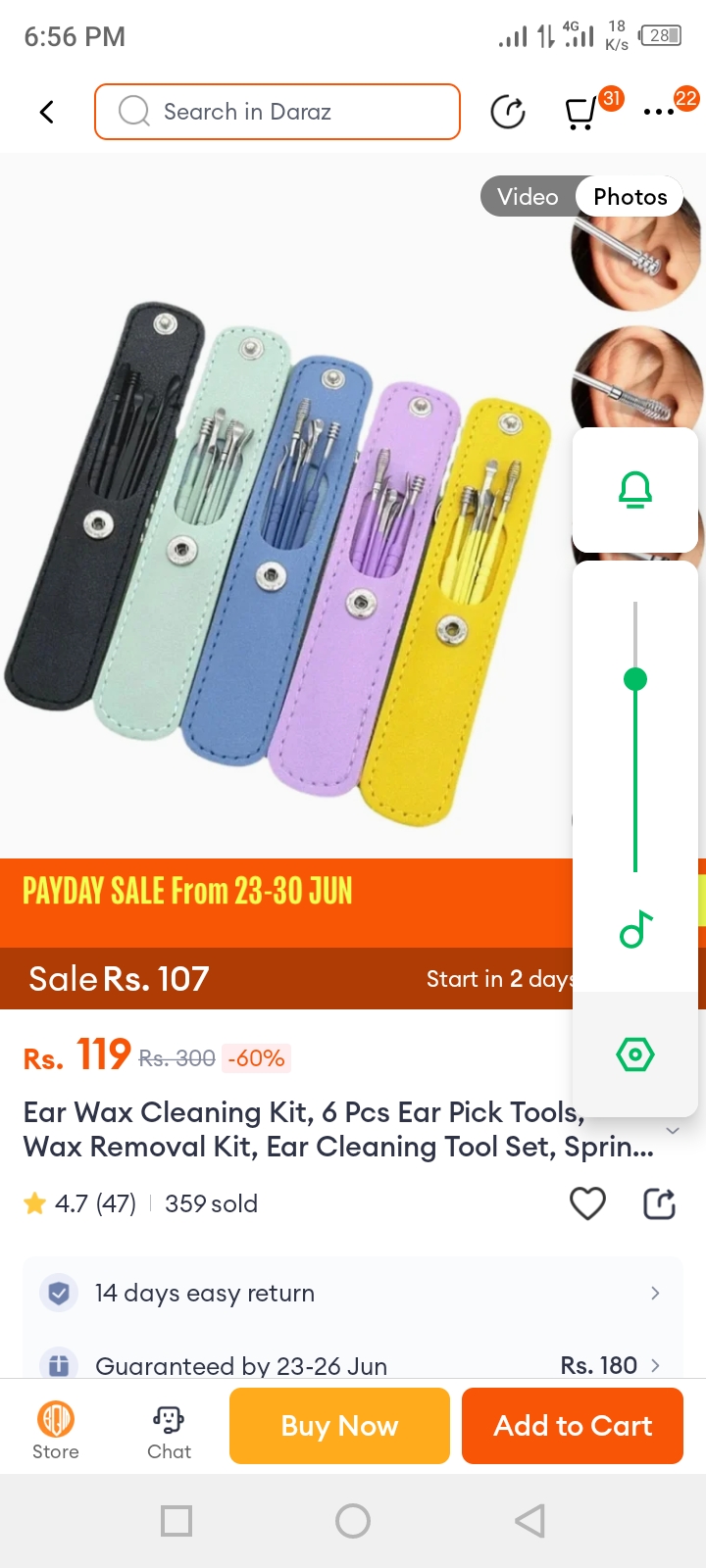Open the shopping cart
Screen dimensions: 706x1568
[581, 113]
